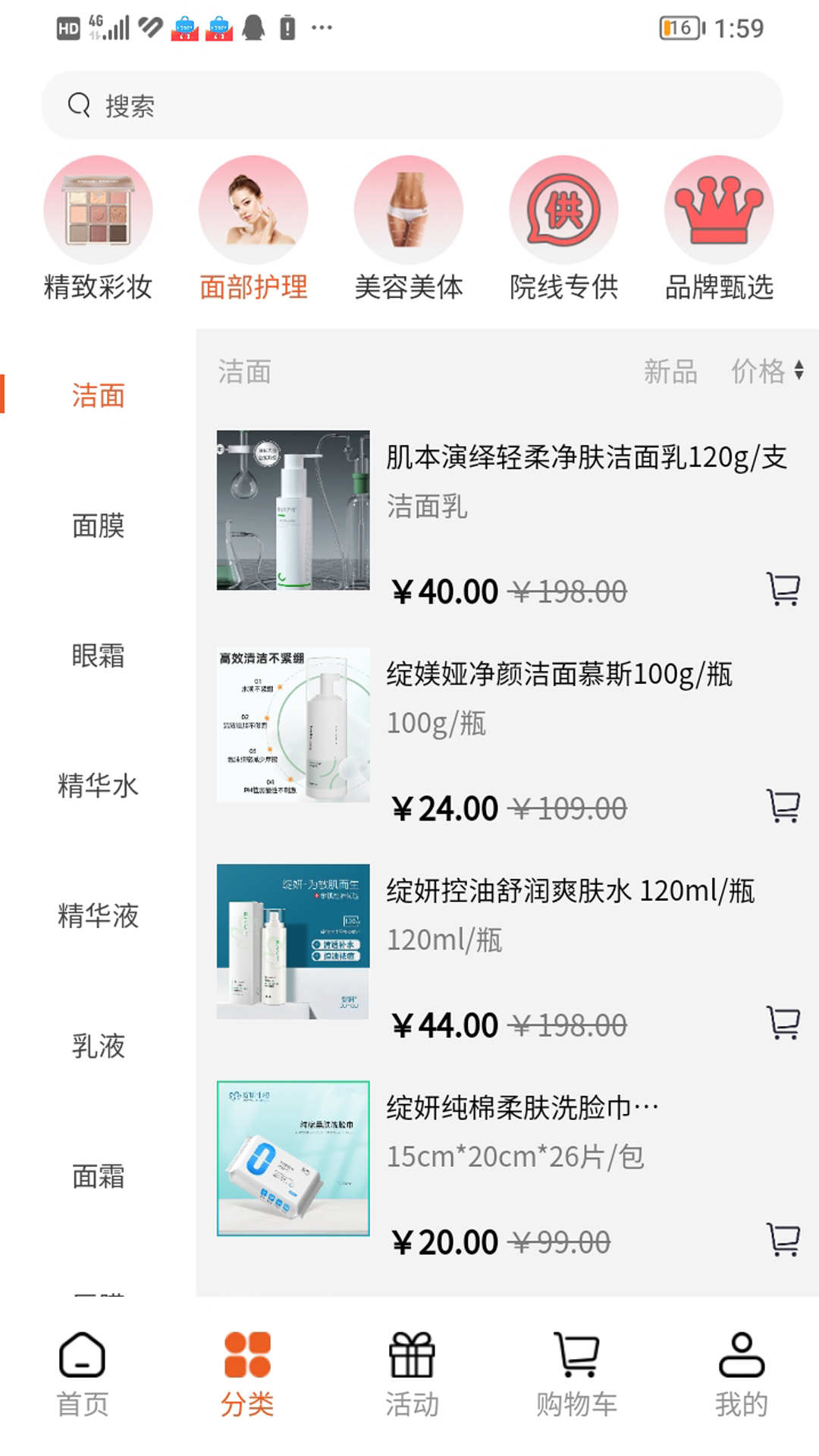Viewport: 819px width, 1456px height.
Task: Select the 面膜 category in sidebar
Action: point(97,525)
